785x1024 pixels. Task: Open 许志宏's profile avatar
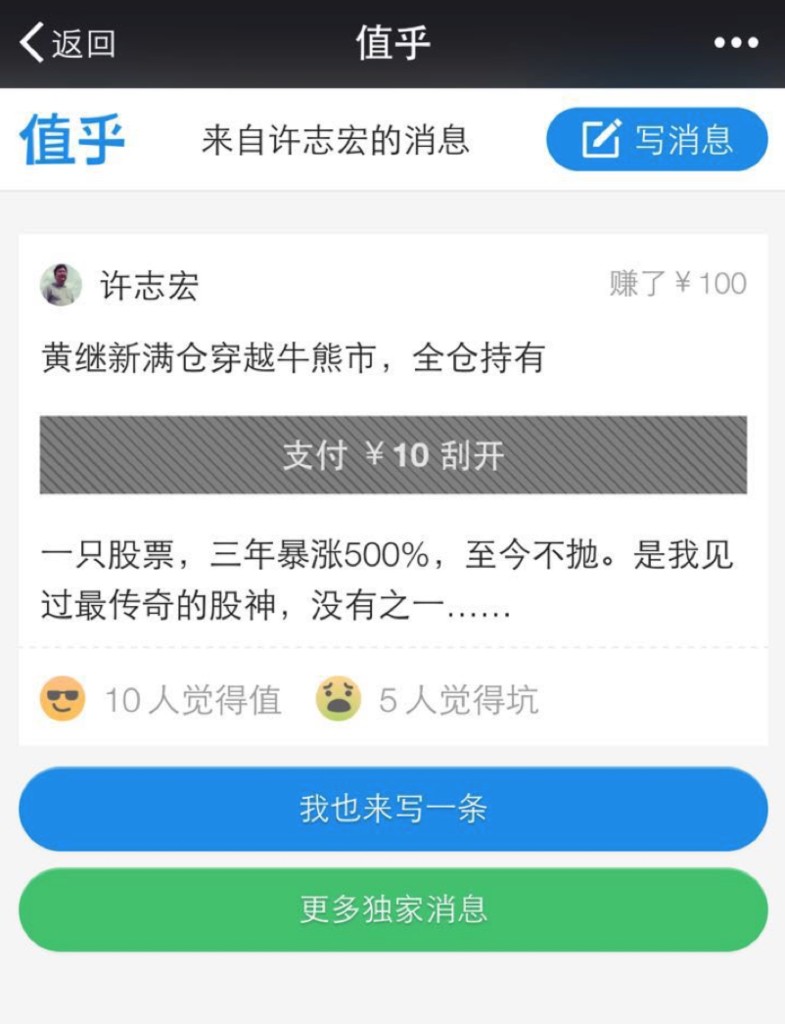pos(61,285)
